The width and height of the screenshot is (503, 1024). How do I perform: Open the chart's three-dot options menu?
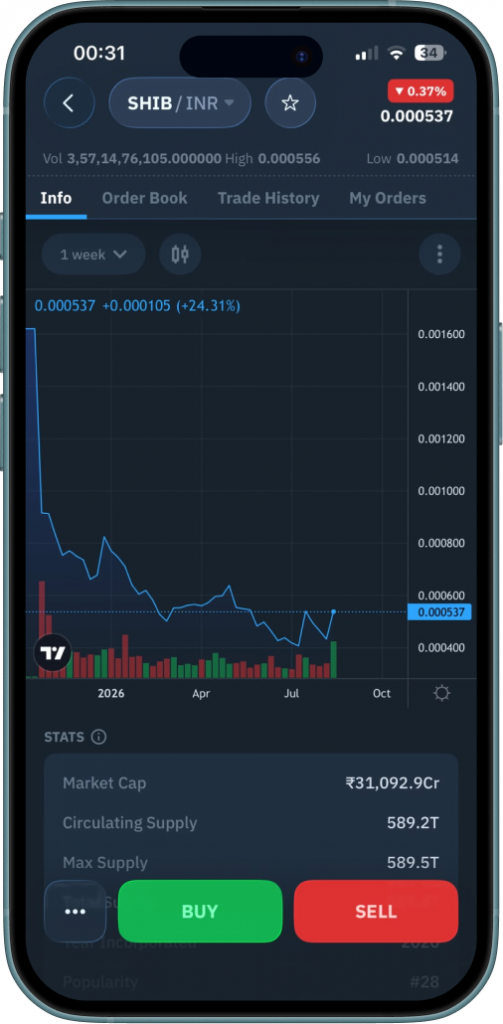[x=440, y=254]
